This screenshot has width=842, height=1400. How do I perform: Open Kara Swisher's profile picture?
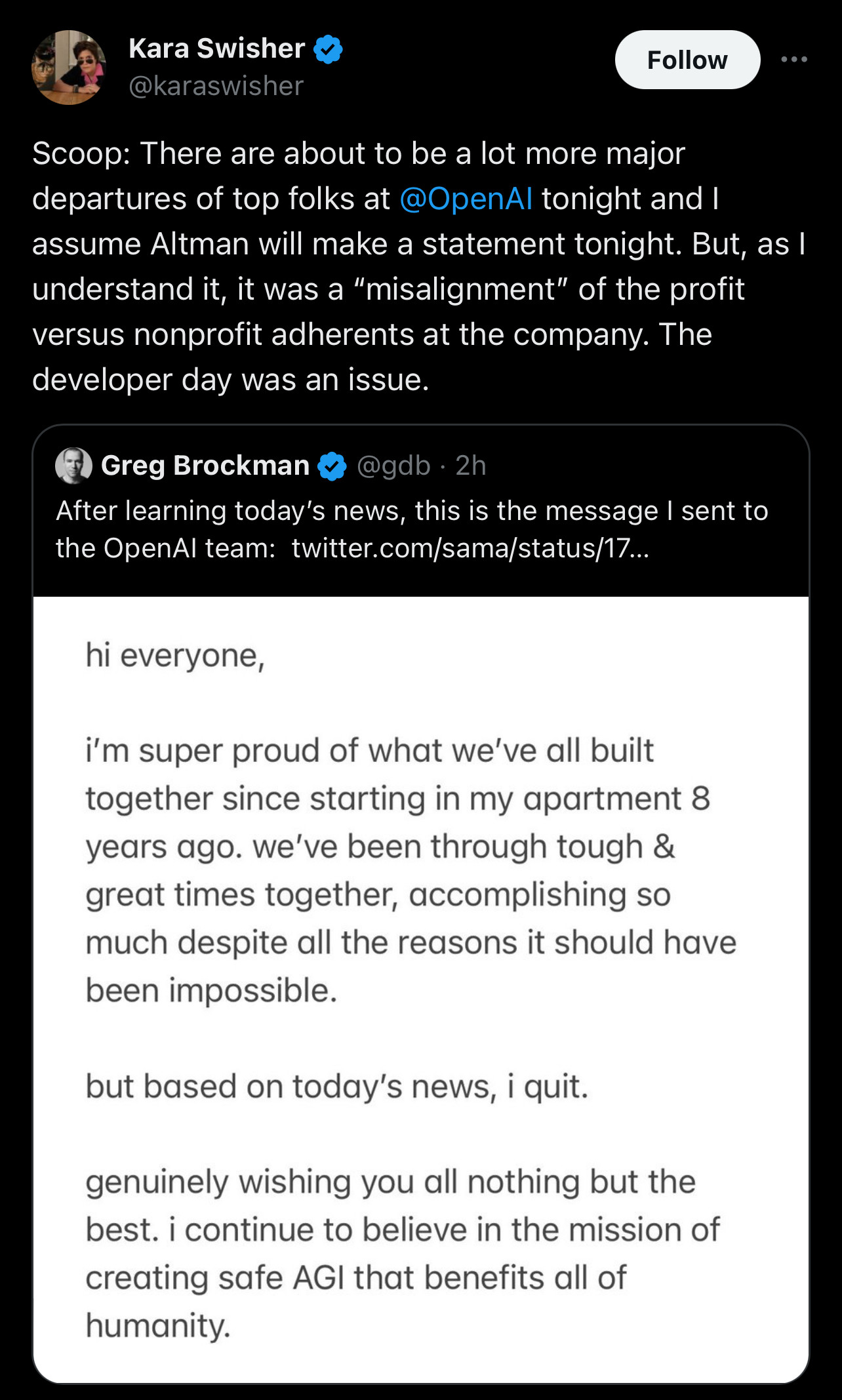pos(69,68)
